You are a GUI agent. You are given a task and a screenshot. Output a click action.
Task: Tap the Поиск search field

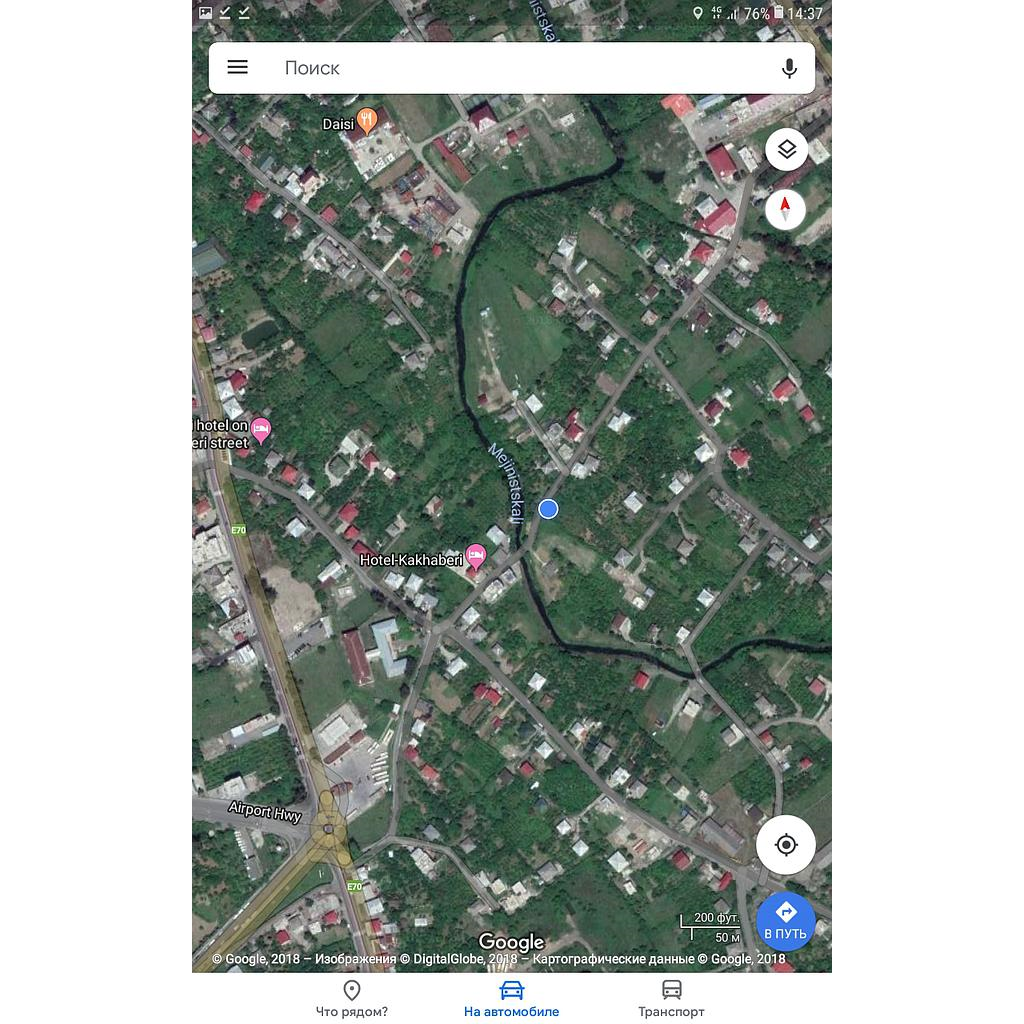tap(500, 68)
